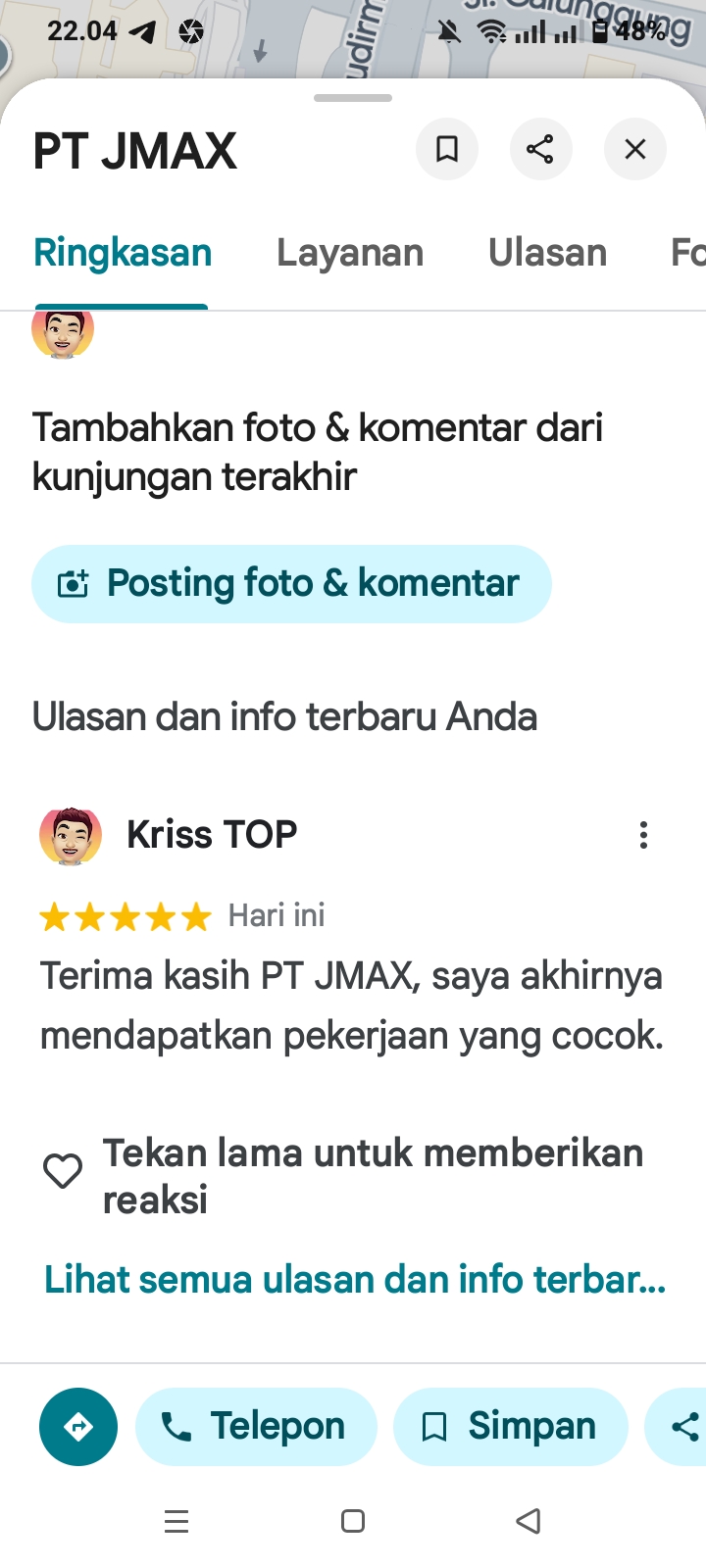Screen dimensions: 706x1568
Task: Tap the heart reaction icon on the review
Action: pyautogui.click(x=63, y=1171)
